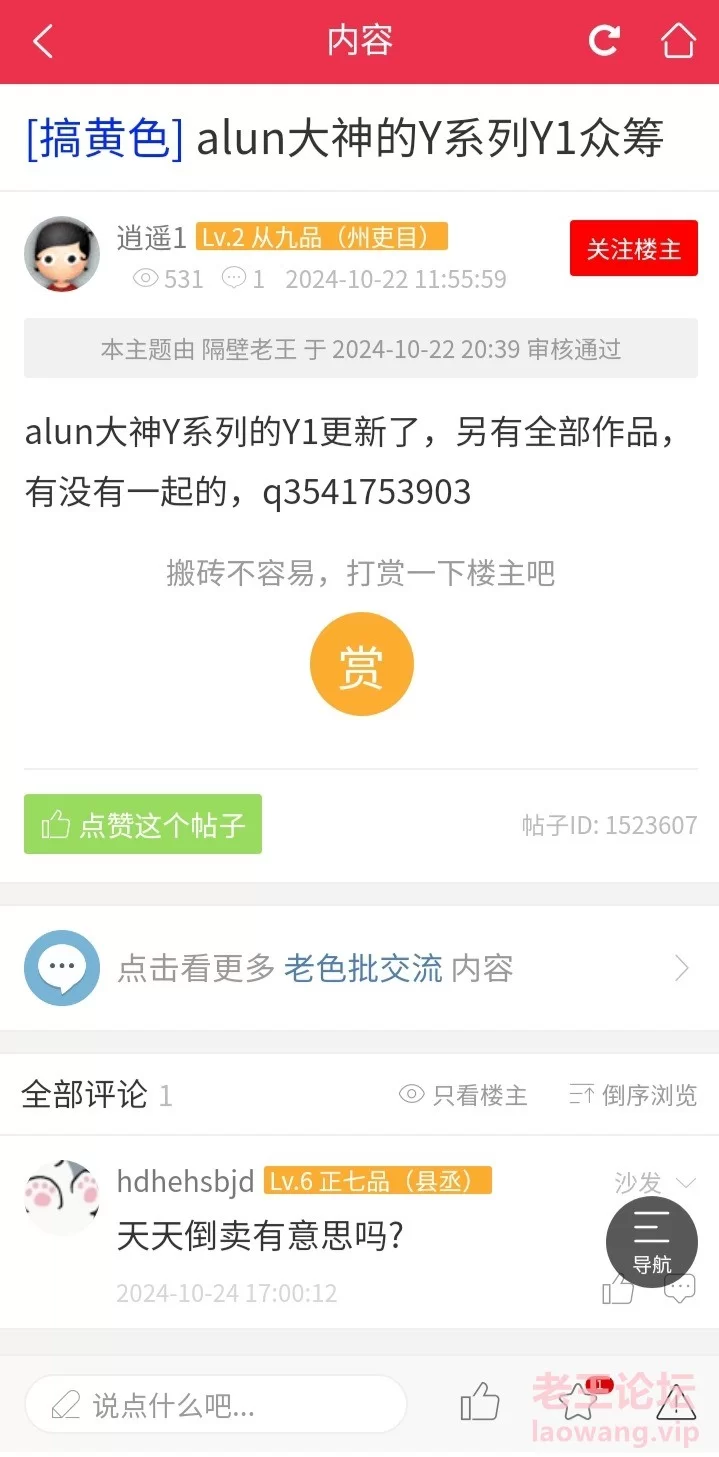Write a comment in 说点什么吧 field
This screenshot has width=719, height=1457.
[216, 1405]
